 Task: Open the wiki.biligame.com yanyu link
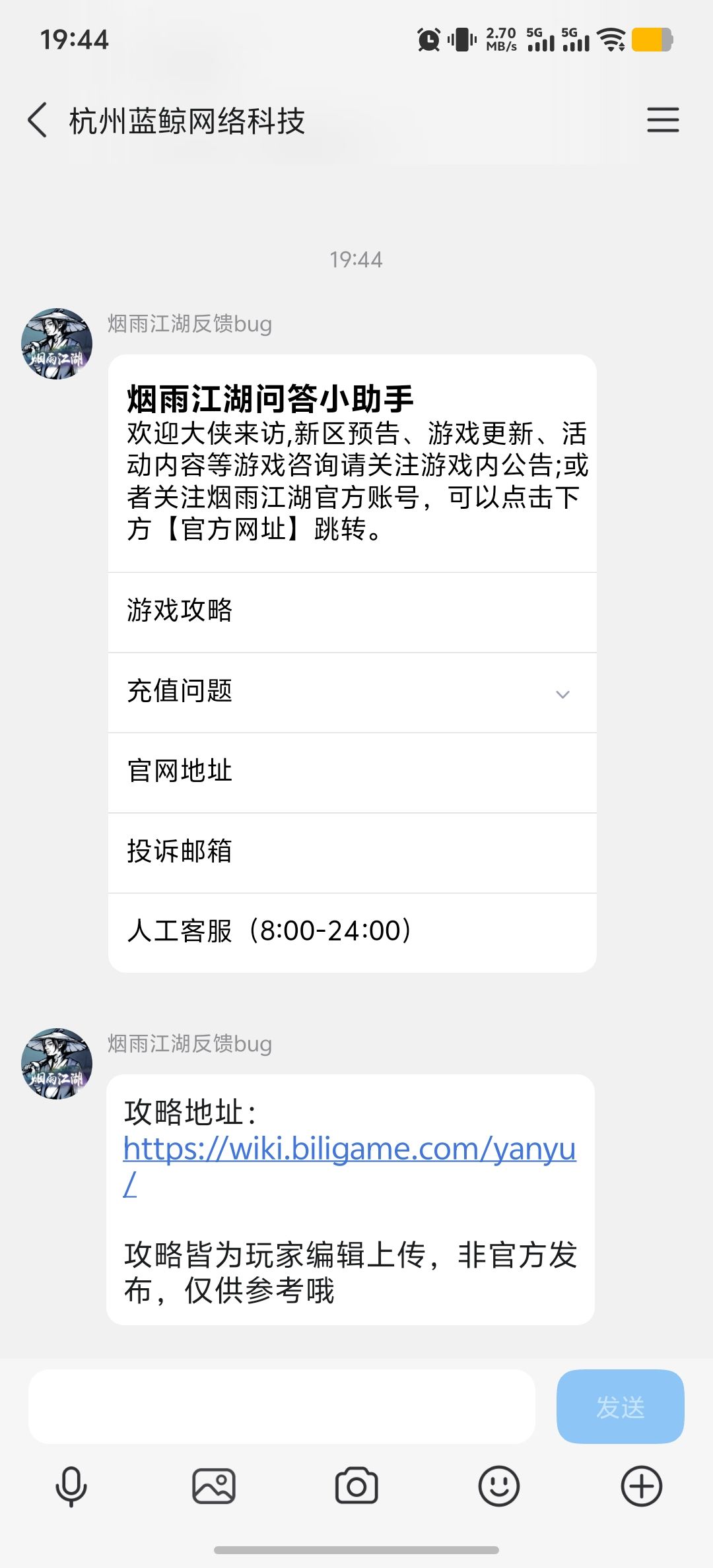349,1148
